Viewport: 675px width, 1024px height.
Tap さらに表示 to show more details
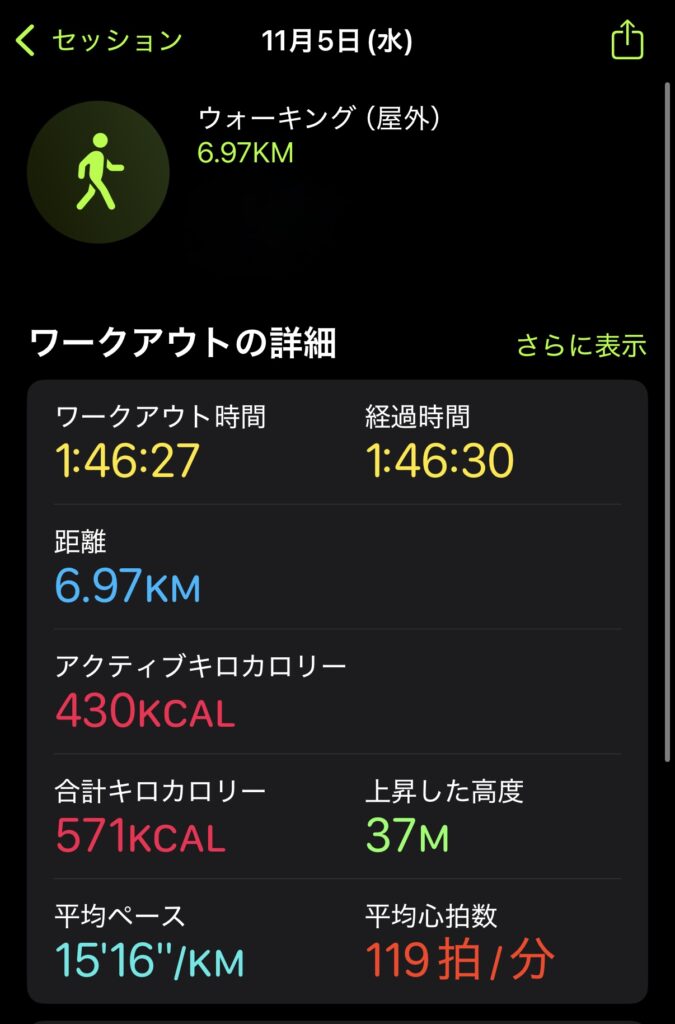(x=581, y=346)
